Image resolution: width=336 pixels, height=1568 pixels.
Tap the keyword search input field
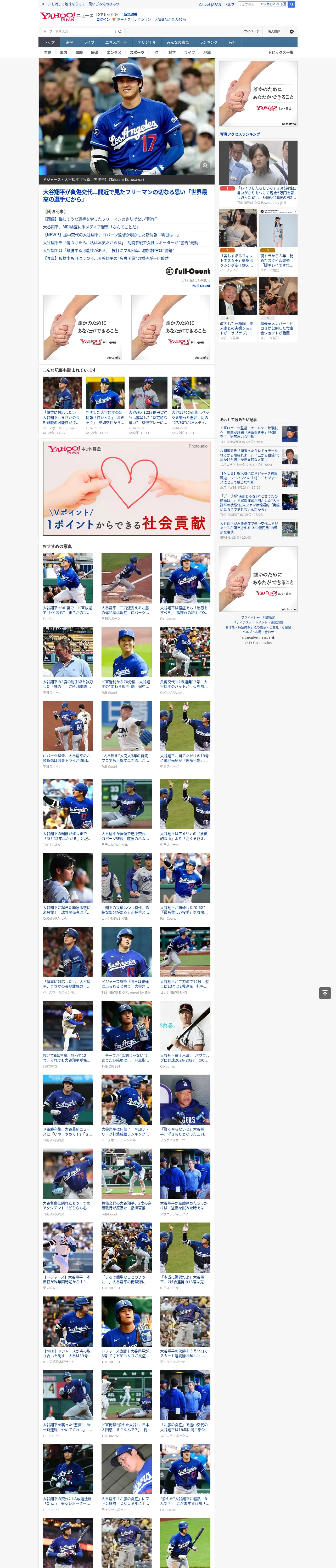[79, 32]
